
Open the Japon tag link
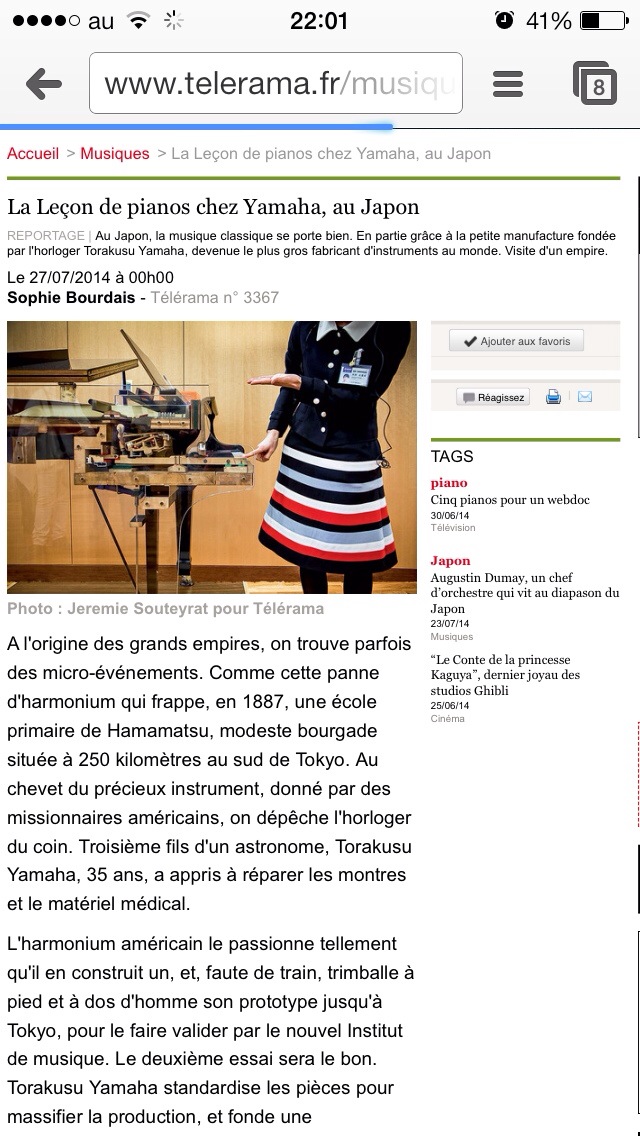450,560
